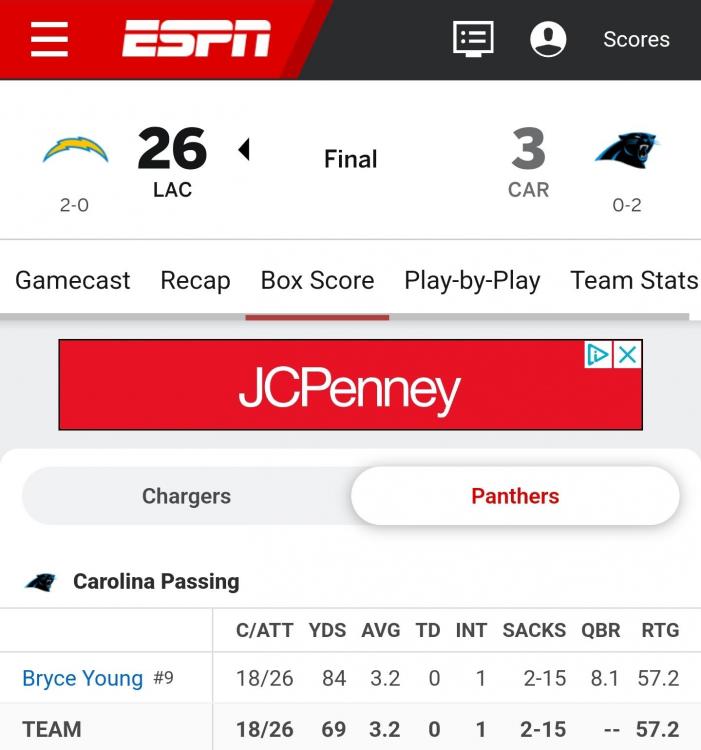Open the Scores page
The image size is (701, 750).
(636, 39)
